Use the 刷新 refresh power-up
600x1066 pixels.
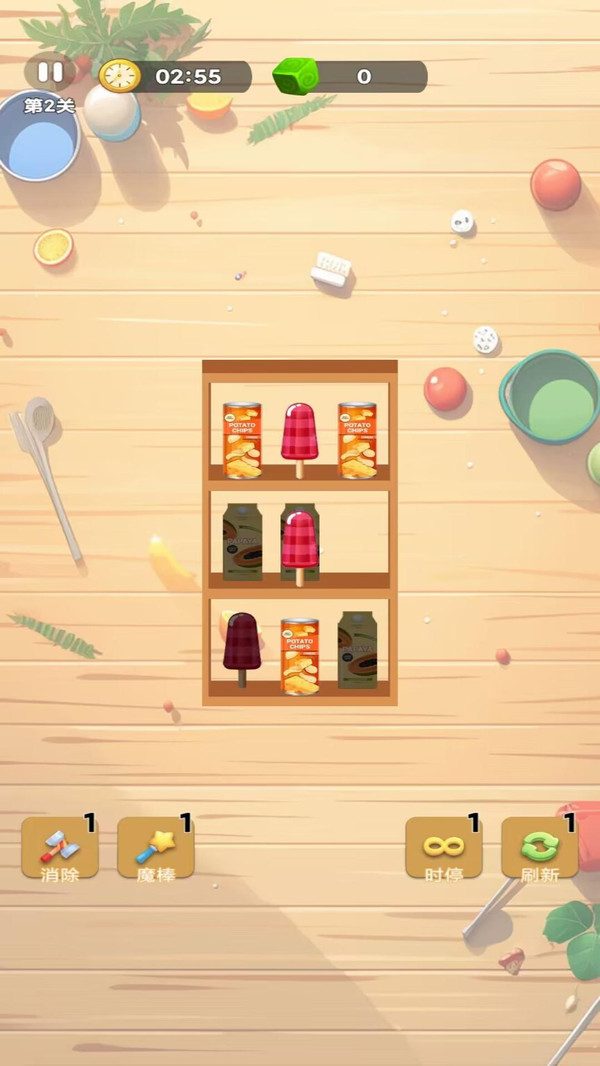click(539, 848)
